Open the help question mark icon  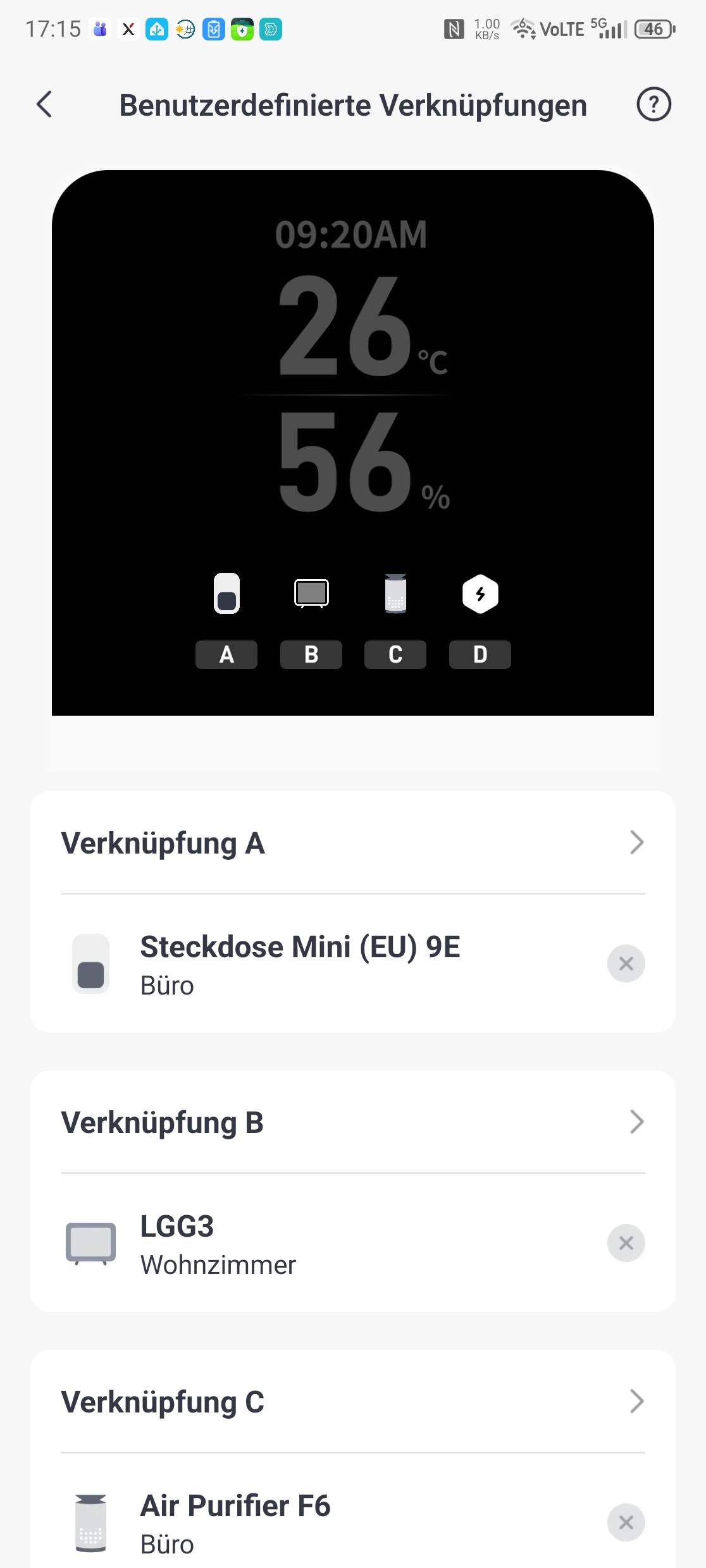[x=653, y=104]
